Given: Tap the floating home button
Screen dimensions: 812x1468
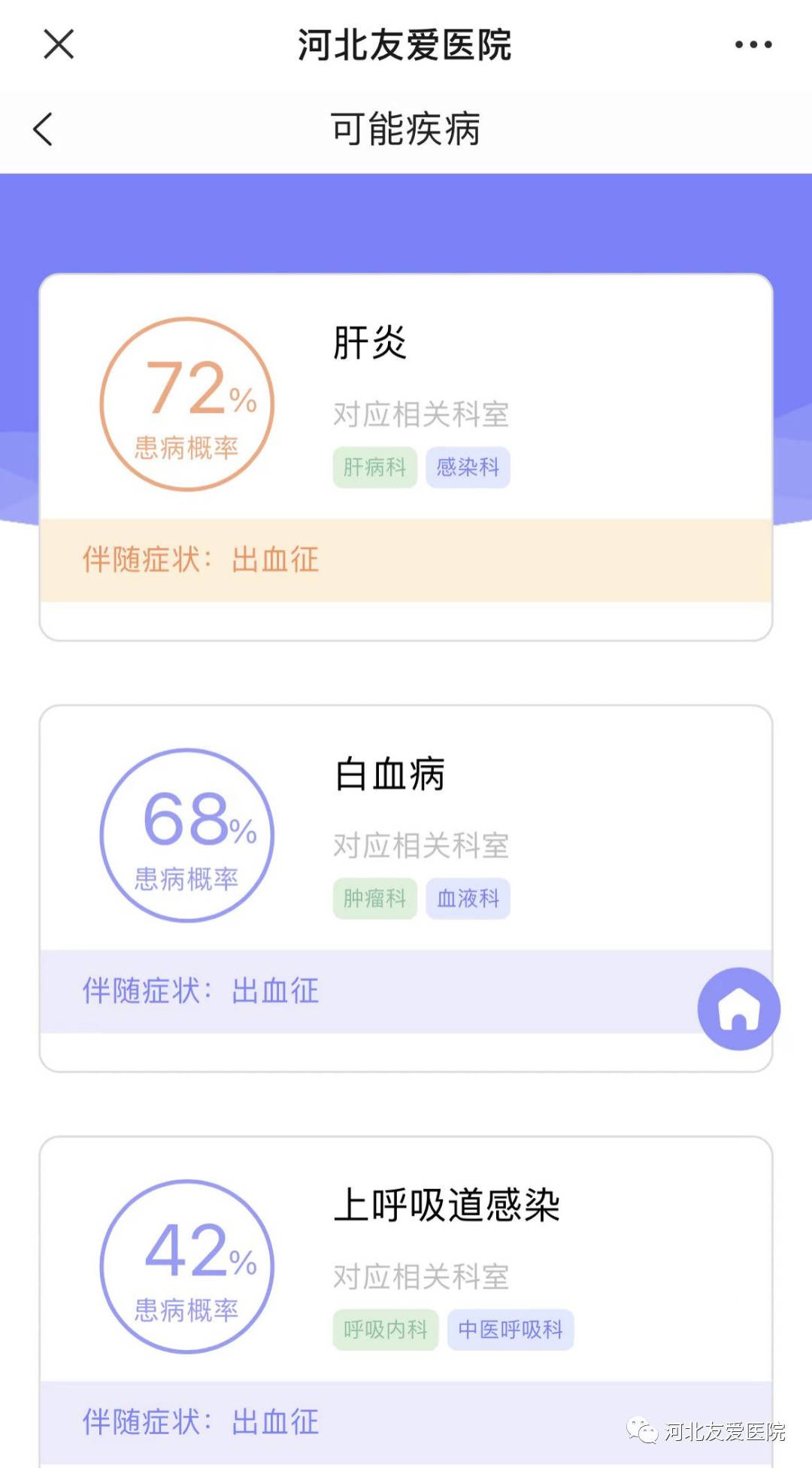Looking at the screenshot, I should coord(739,1008).
